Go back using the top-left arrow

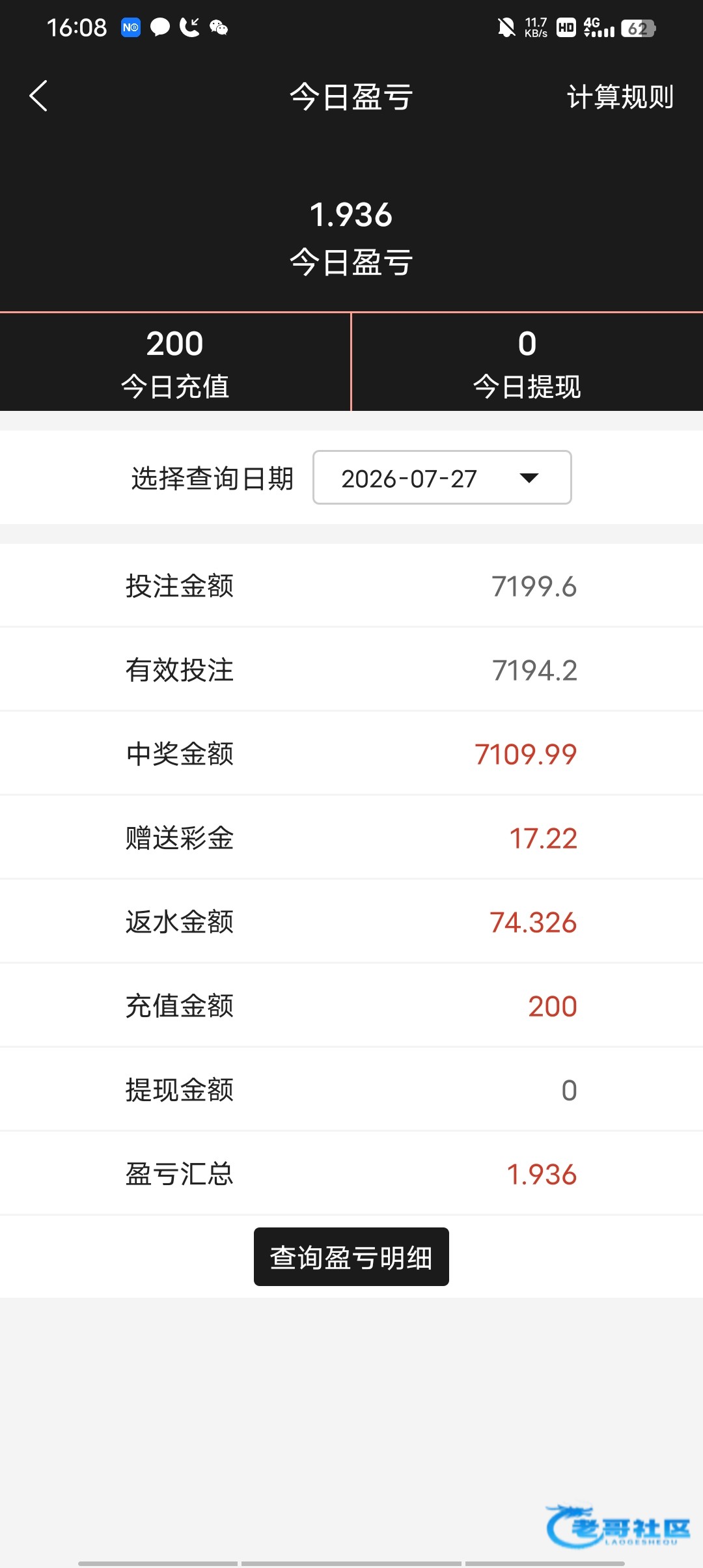[x=38, y=96]
